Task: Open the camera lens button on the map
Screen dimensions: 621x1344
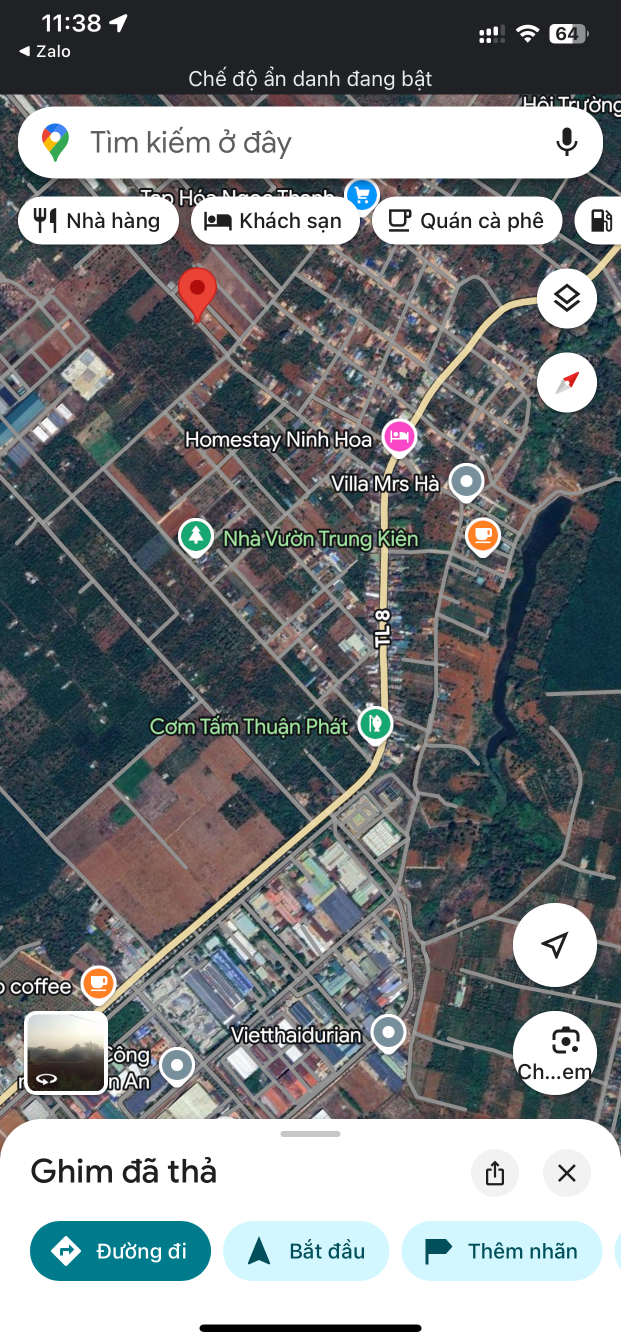Action: (556, 1052)
